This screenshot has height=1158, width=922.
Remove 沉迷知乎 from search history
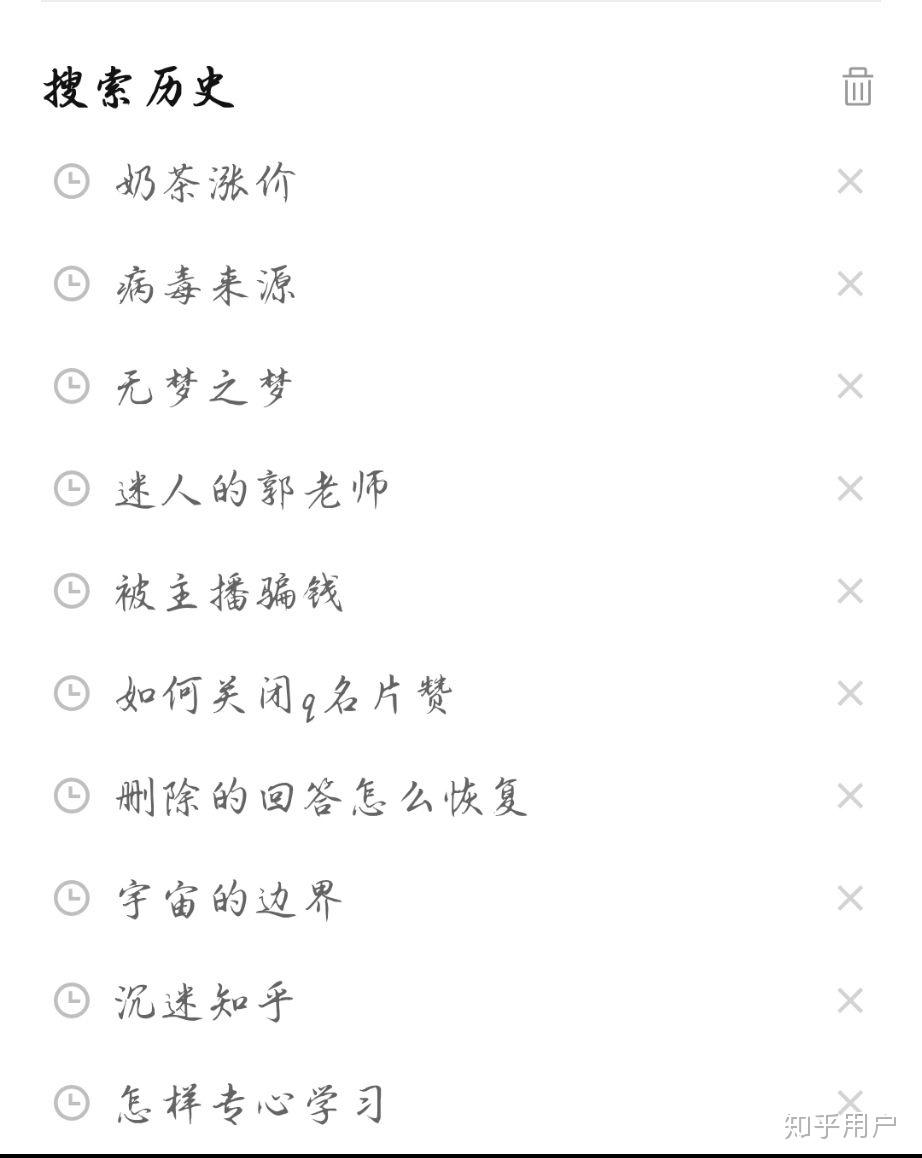[849, 1001]
